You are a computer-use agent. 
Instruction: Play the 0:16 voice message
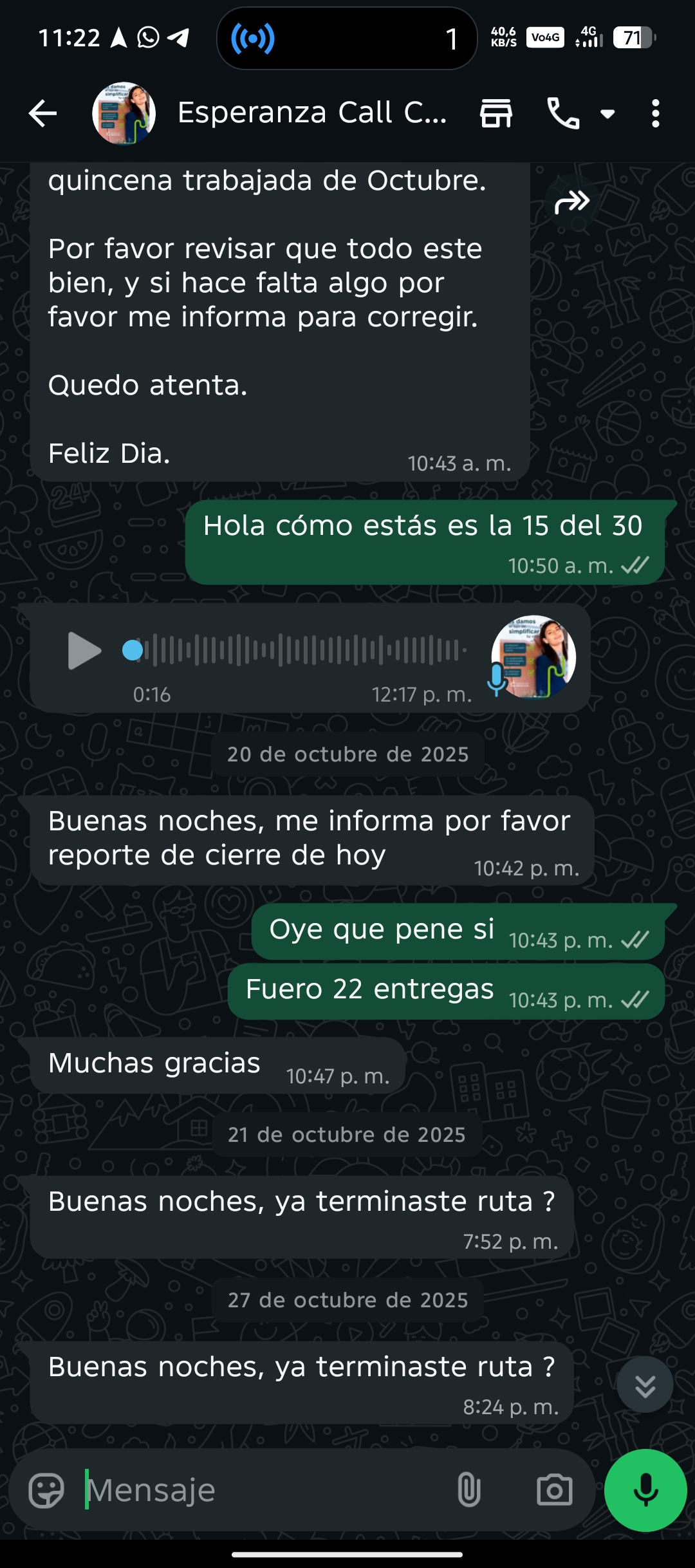click(84, 651)
